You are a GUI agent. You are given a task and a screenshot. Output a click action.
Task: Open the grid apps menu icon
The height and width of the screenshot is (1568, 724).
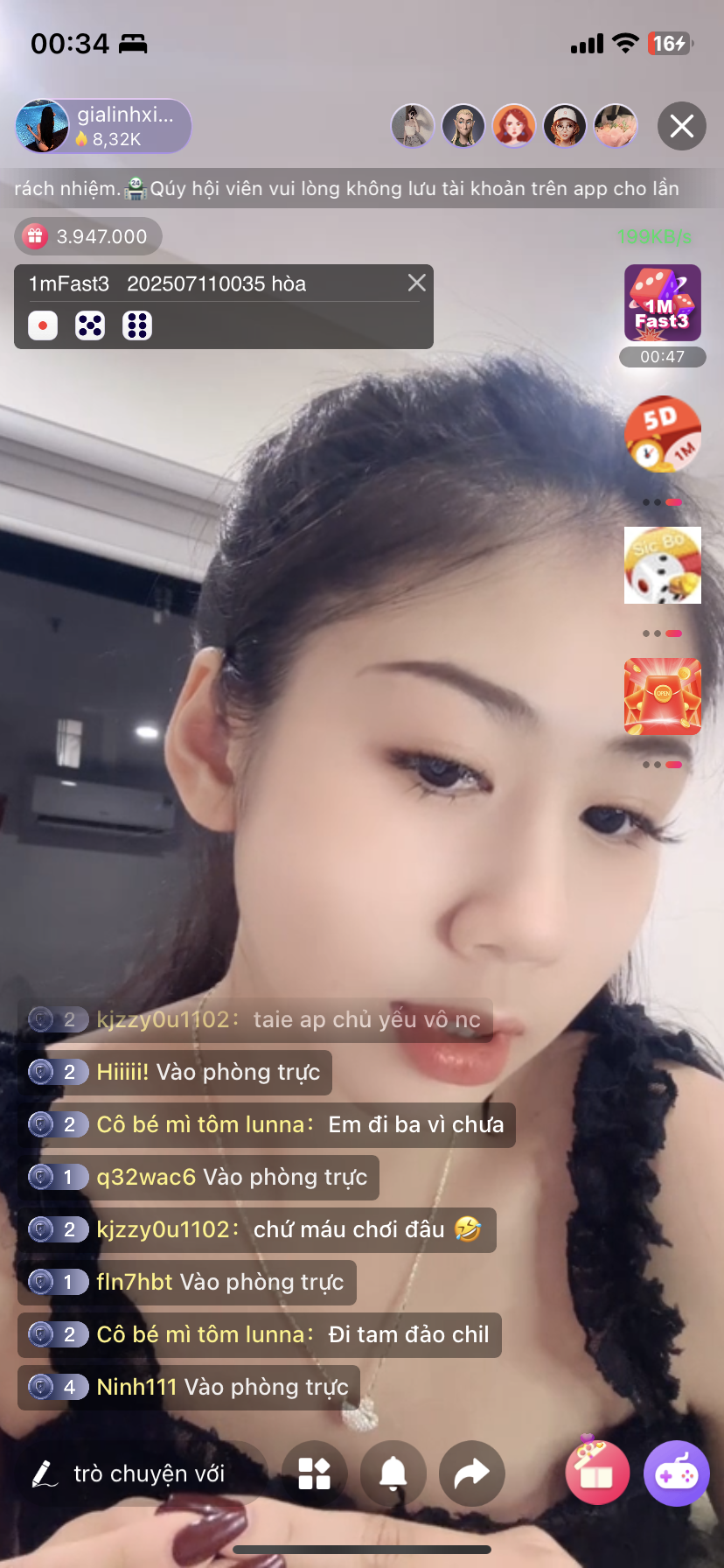(x=315, y=1473)
